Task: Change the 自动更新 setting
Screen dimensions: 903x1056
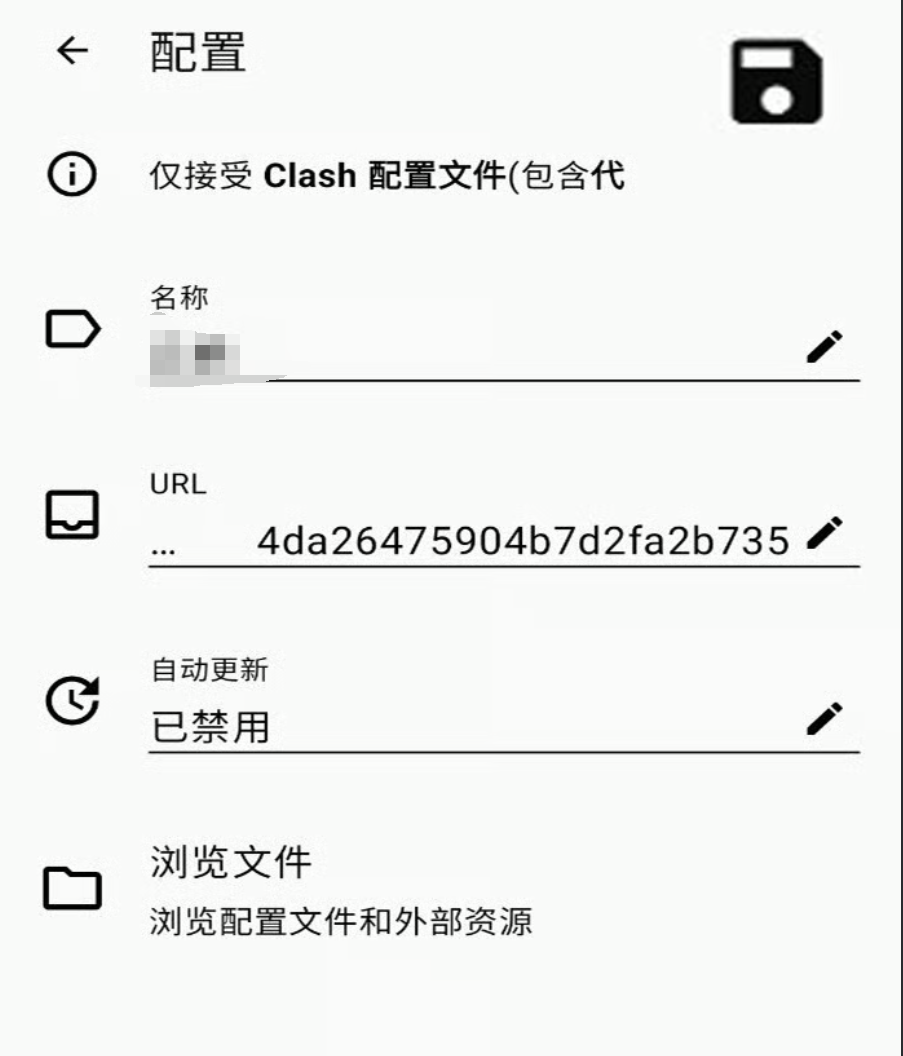Action: (x=824, y=719)
